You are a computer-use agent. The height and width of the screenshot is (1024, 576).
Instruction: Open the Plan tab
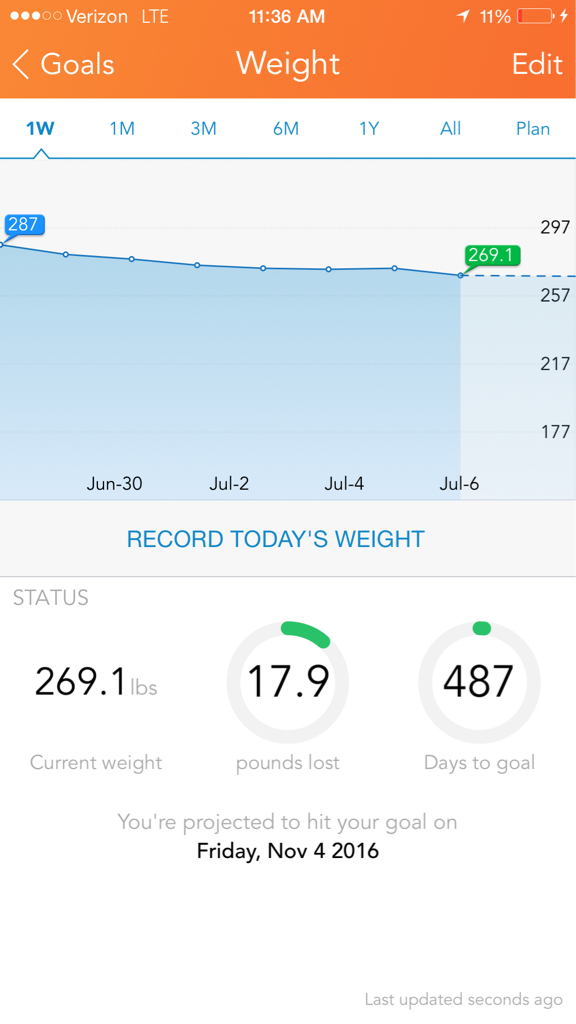point(533,129)
